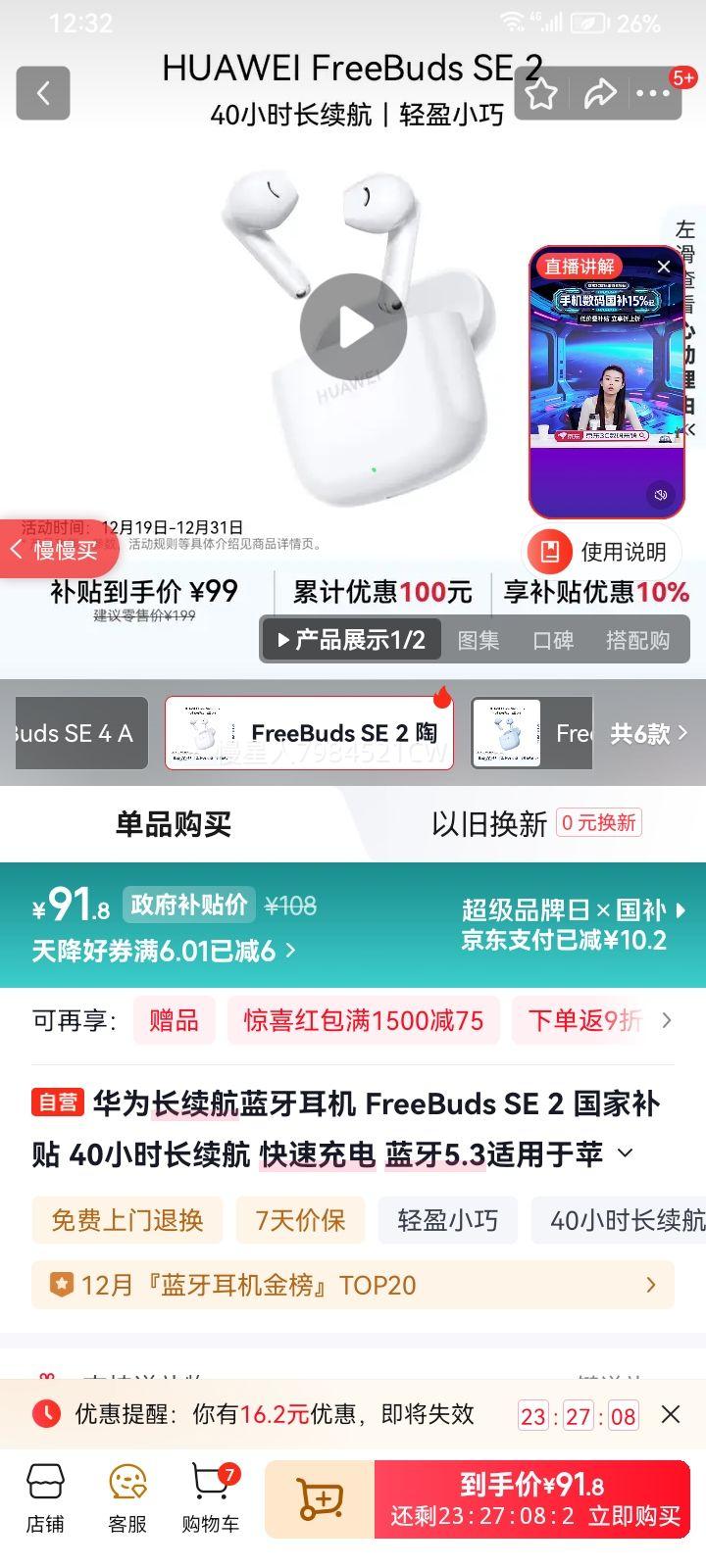Expand 天降好券 coupon details via the chevron

click(x=289, y=951)
